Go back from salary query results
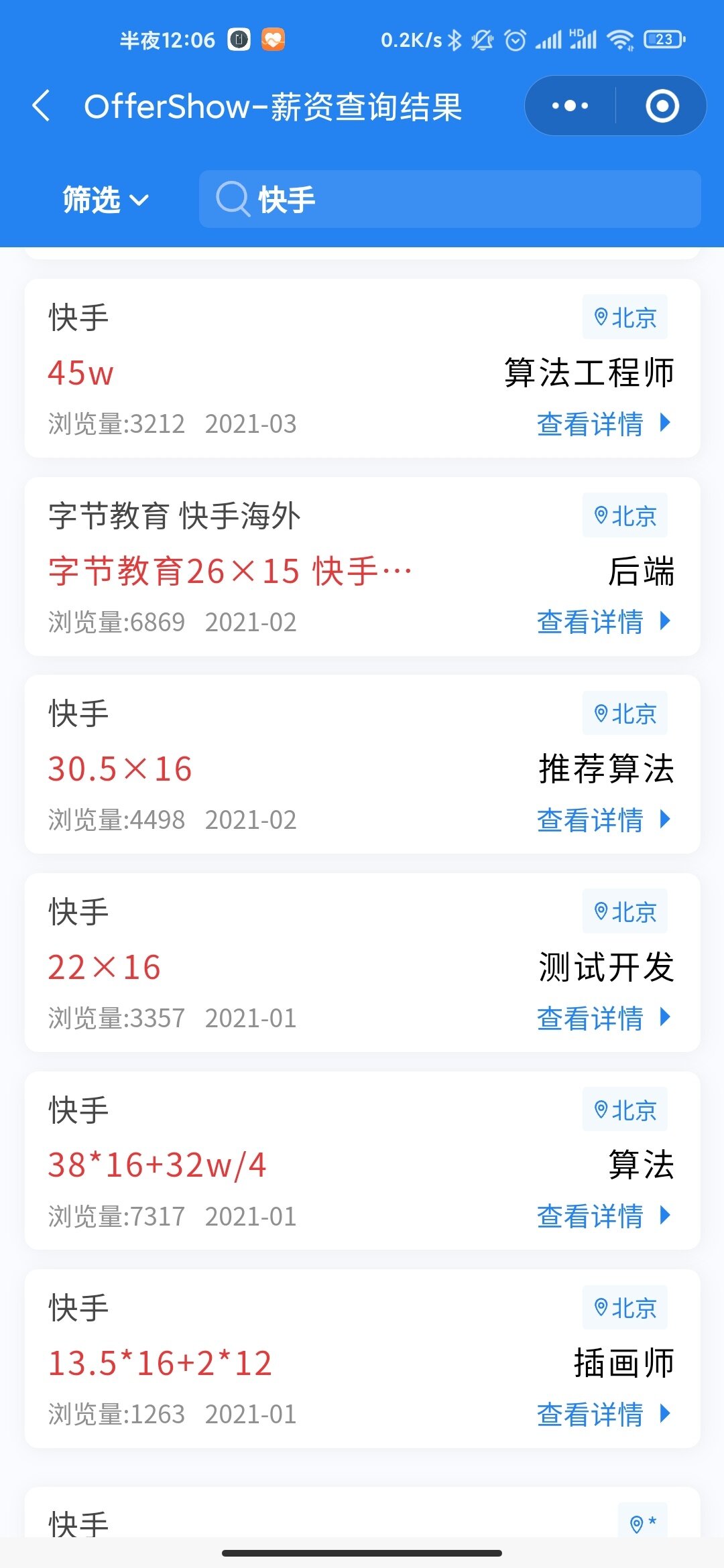Image resolution: width=724 pixels, height=1568 pixels. 42,107
